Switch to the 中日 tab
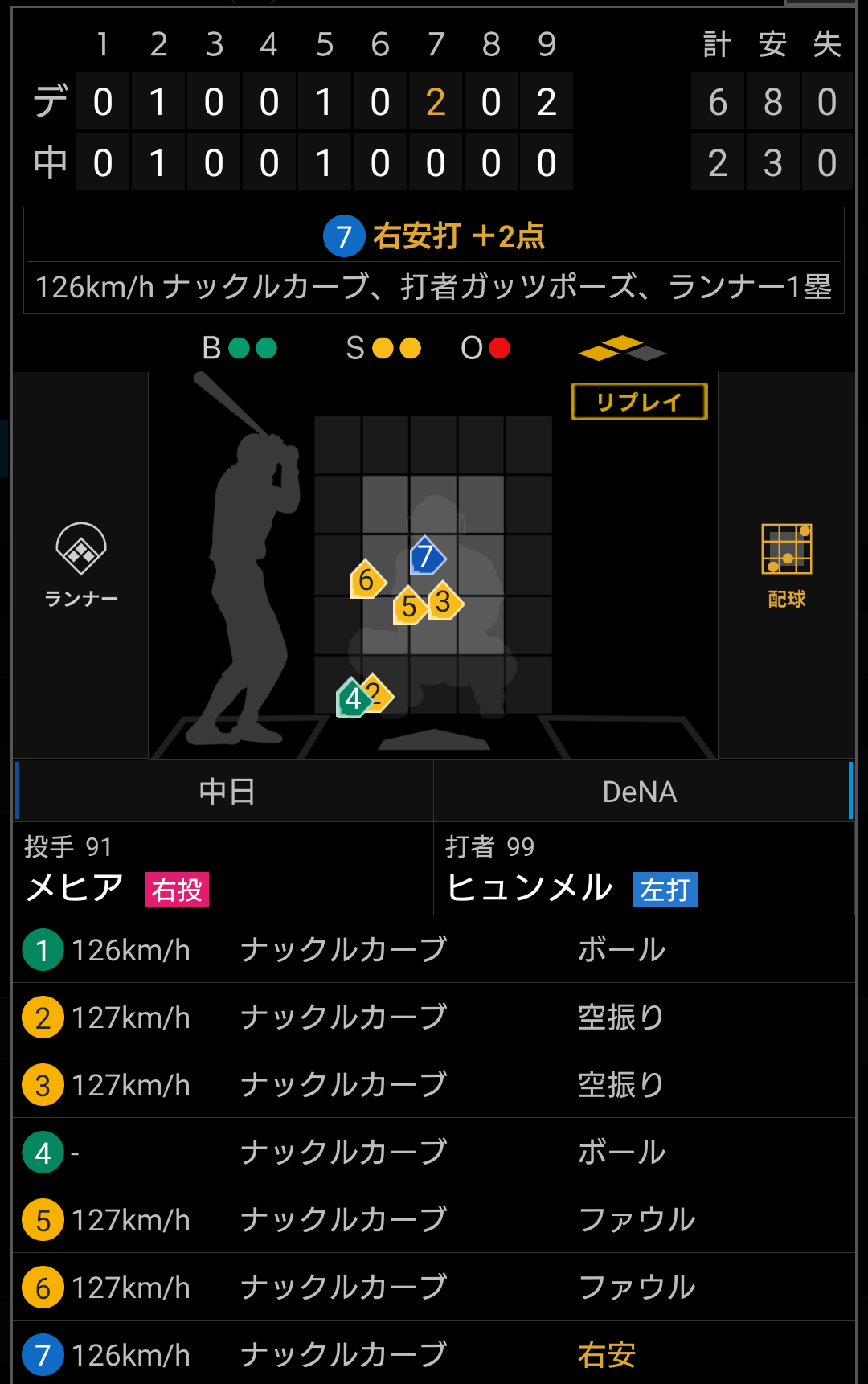The height and width of the screenshot is (1384, 868). 226,792
